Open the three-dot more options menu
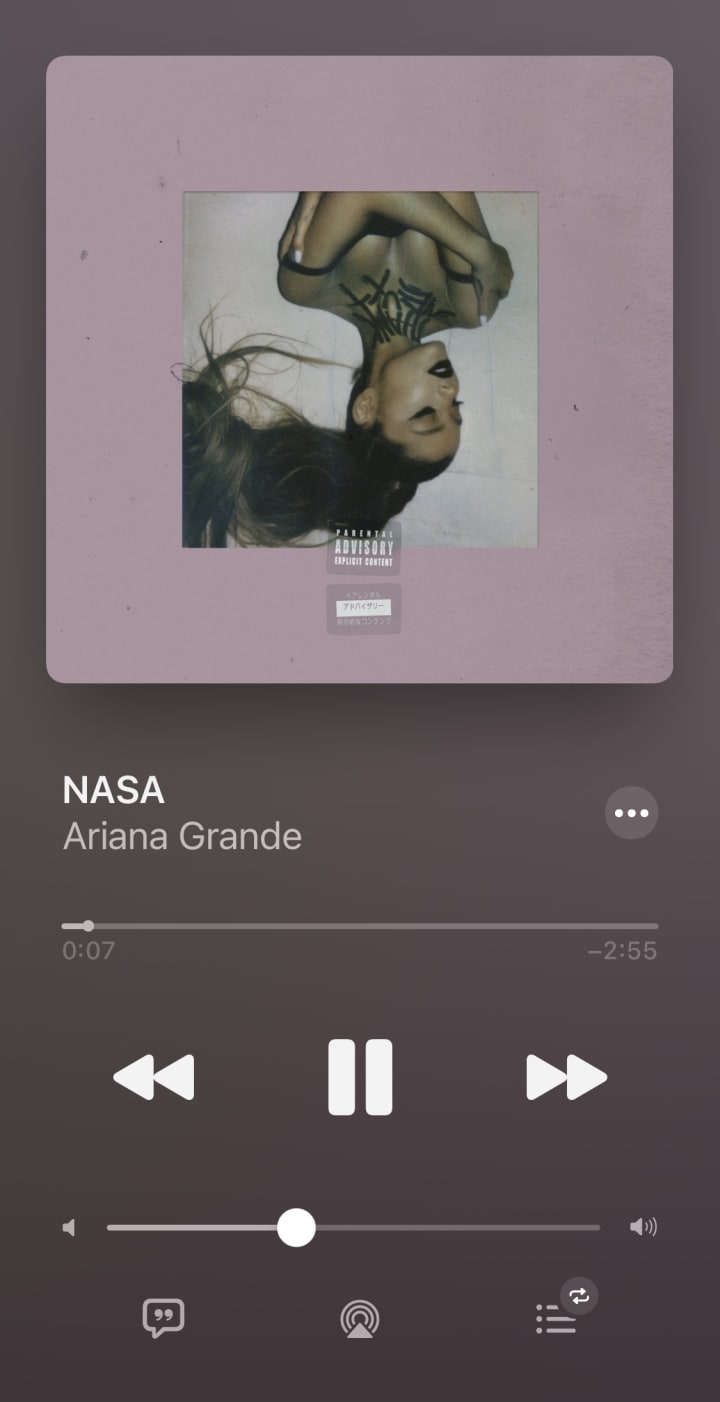 tap(631, 813)
